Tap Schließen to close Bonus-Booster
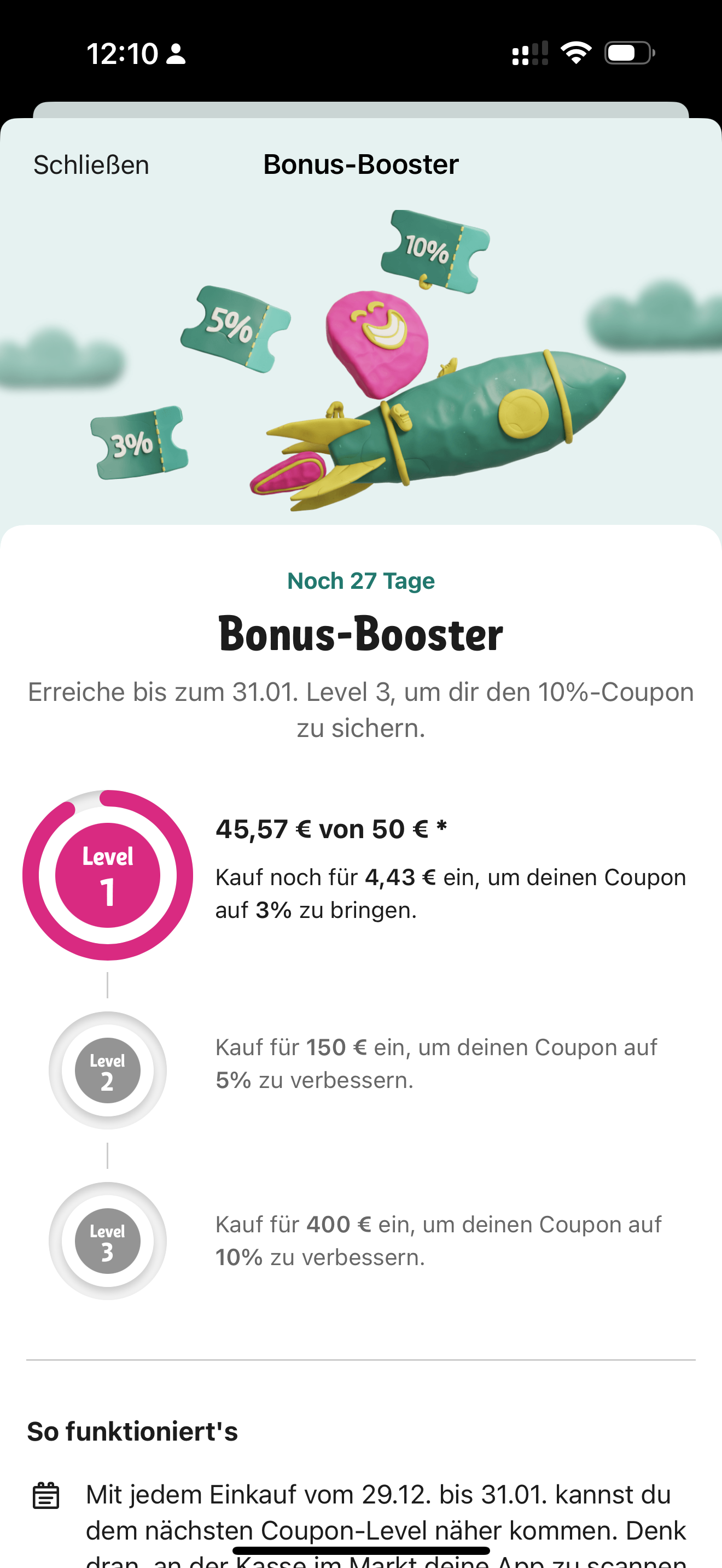Viewport: 722px width, 1568px height. (x=91, y=165)
